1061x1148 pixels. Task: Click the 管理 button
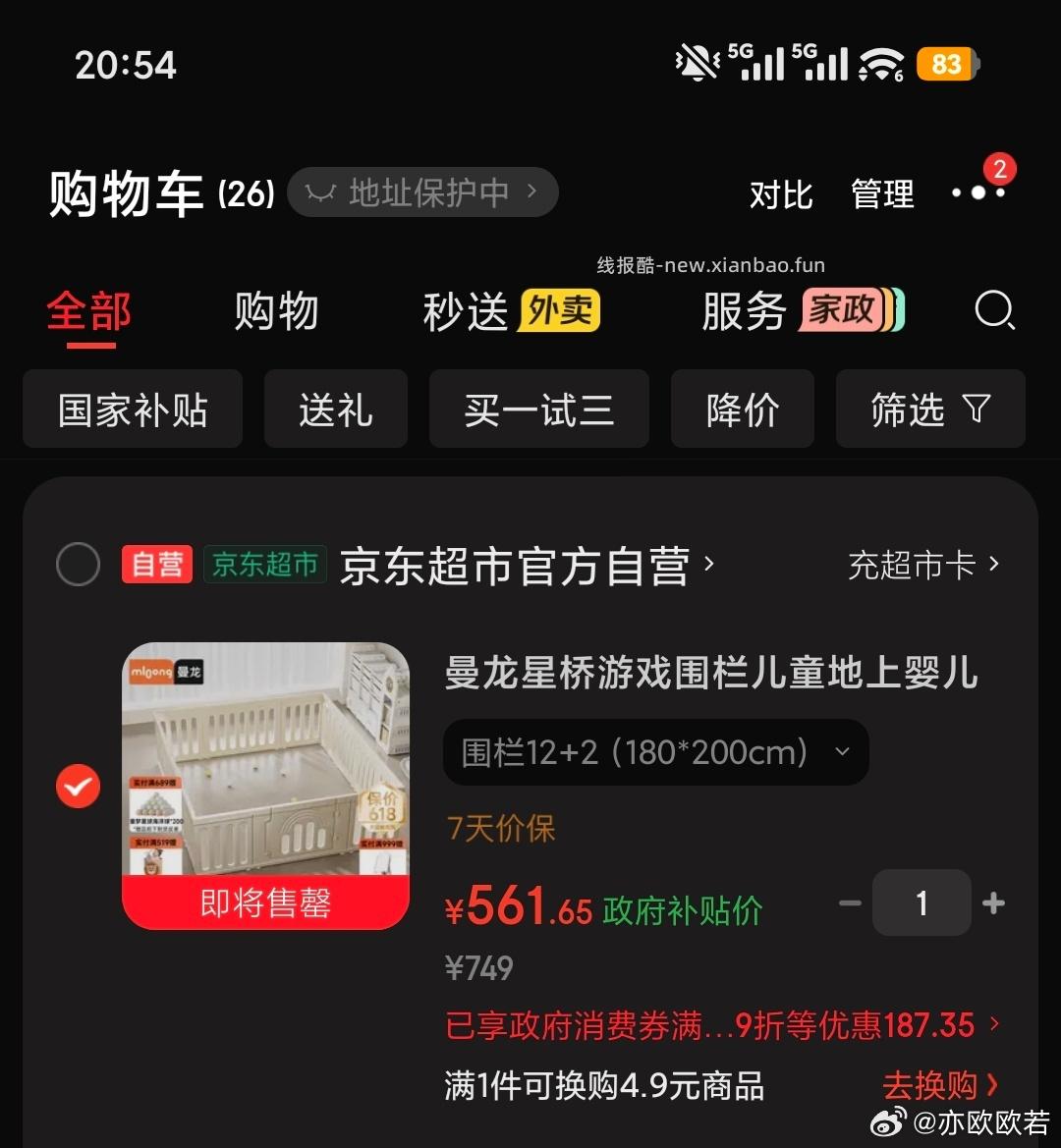[881, 193]
